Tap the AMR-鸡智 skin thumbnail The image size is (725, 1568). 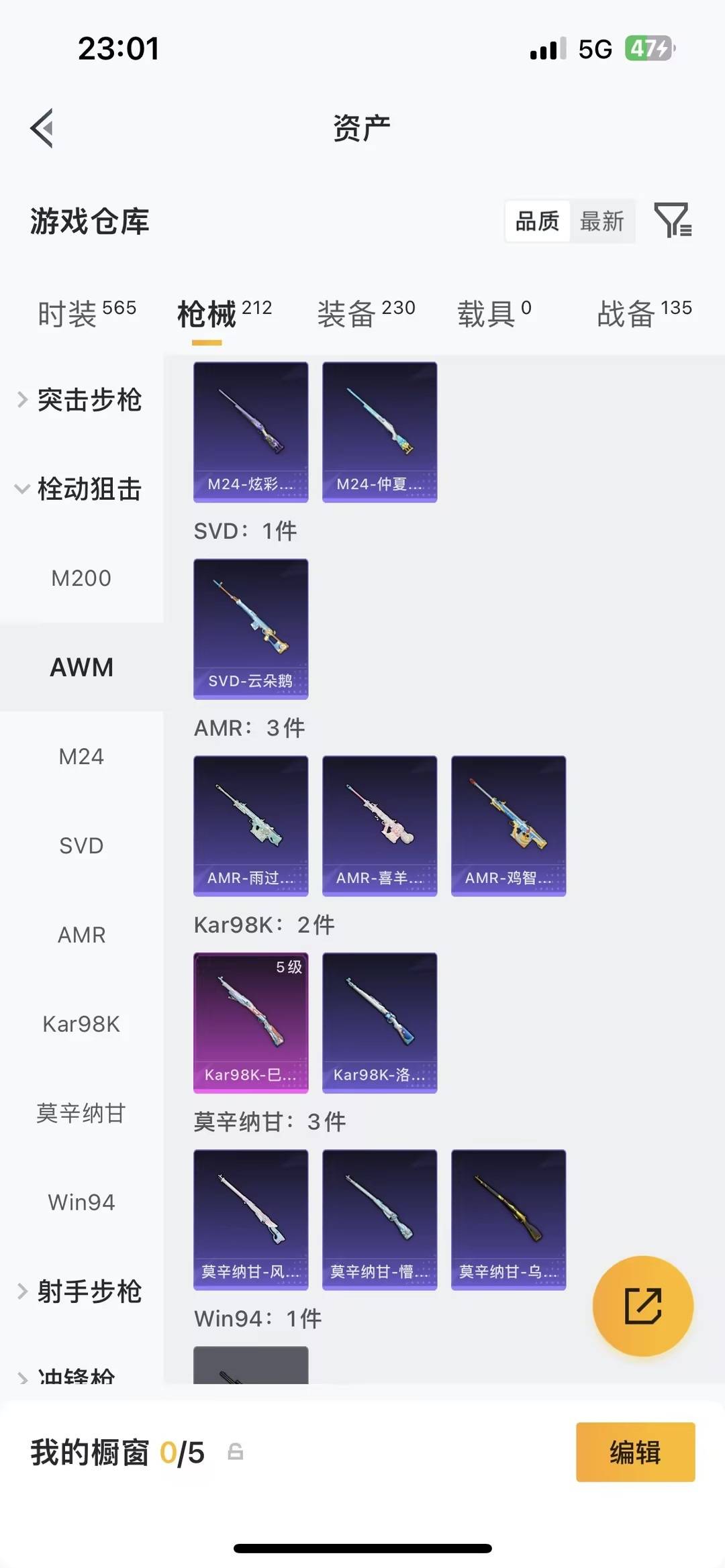click(508, 825)
